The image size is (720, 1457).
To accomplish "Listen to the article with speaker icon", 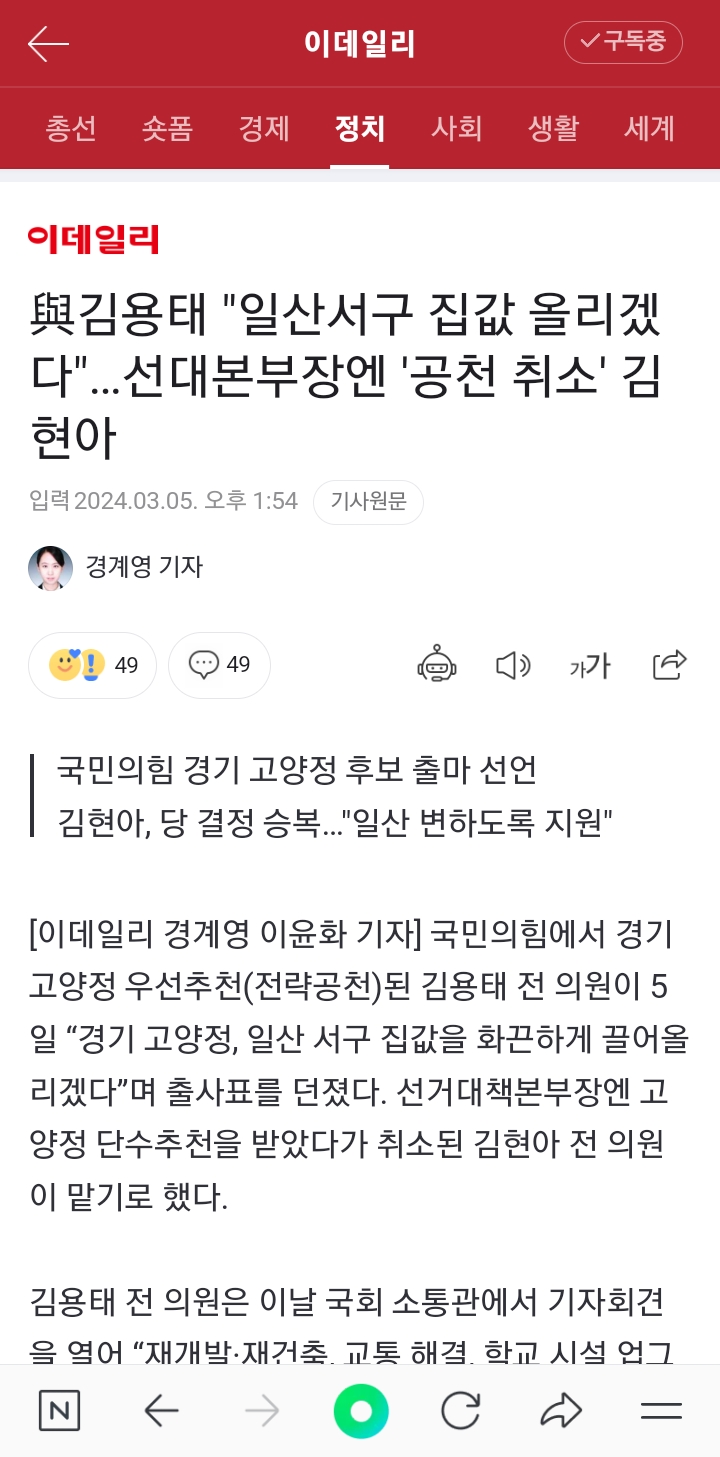I will (x=513, y=665).
